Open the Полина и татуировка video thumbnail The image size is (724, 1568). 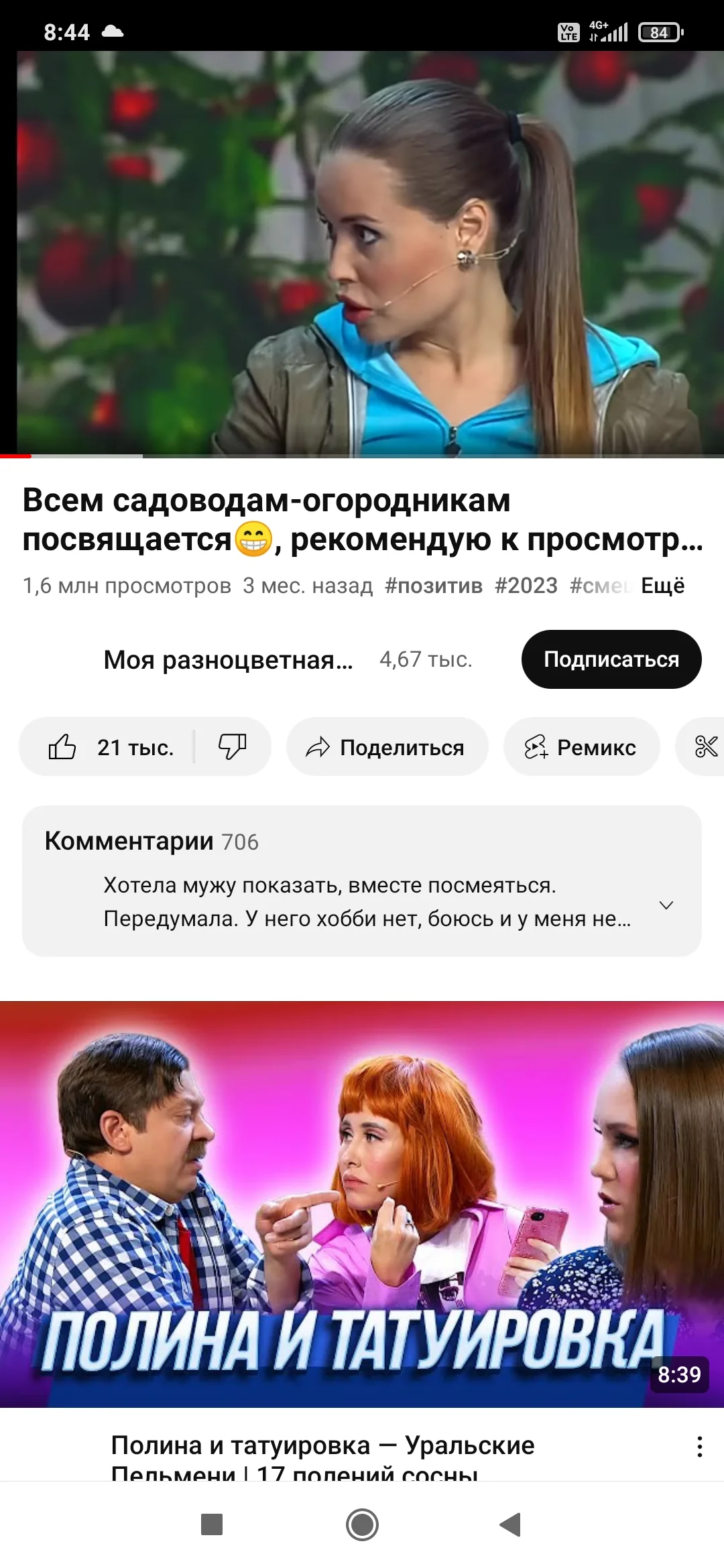(362, 1199)
